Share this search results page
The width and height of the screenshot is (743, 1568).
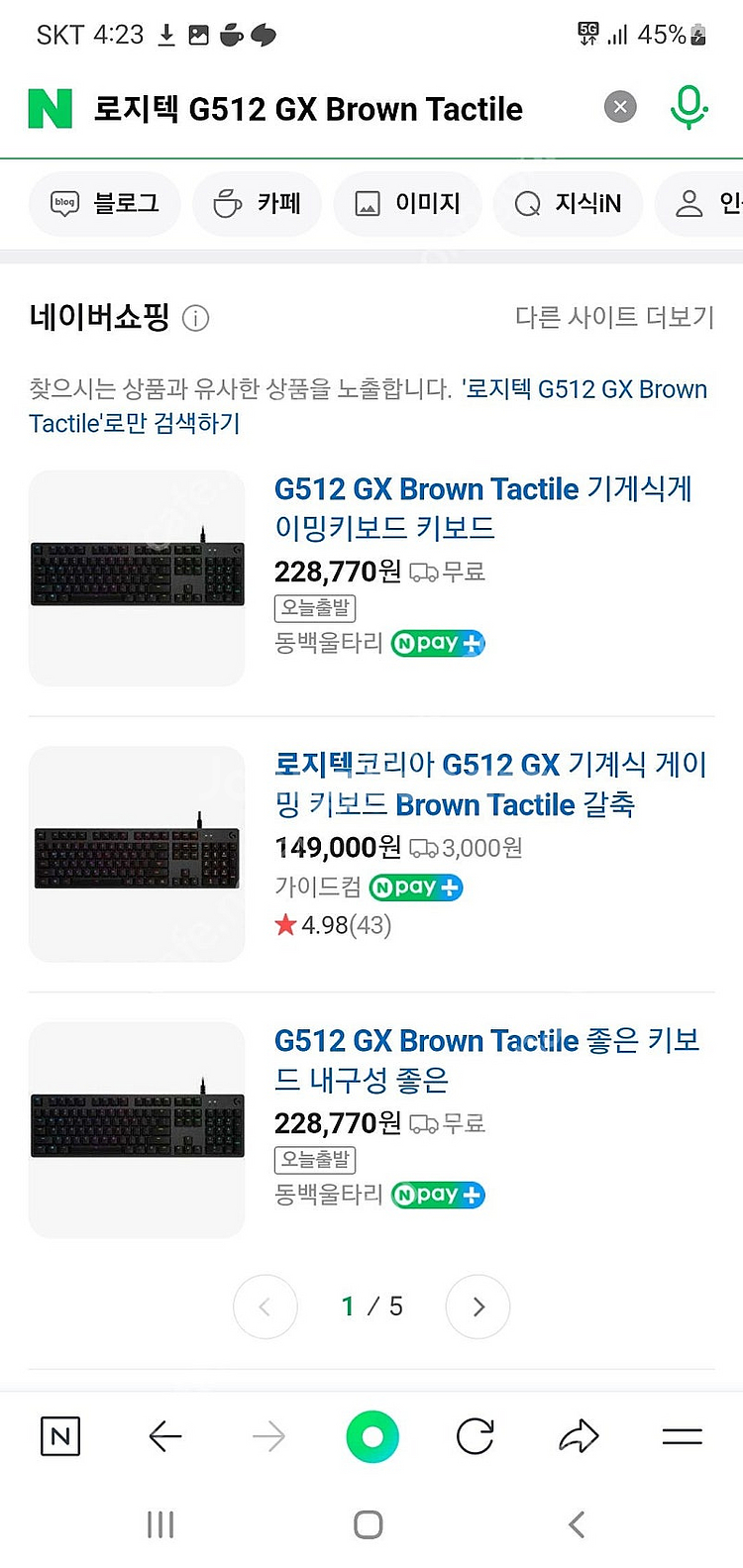(579, 1436)
